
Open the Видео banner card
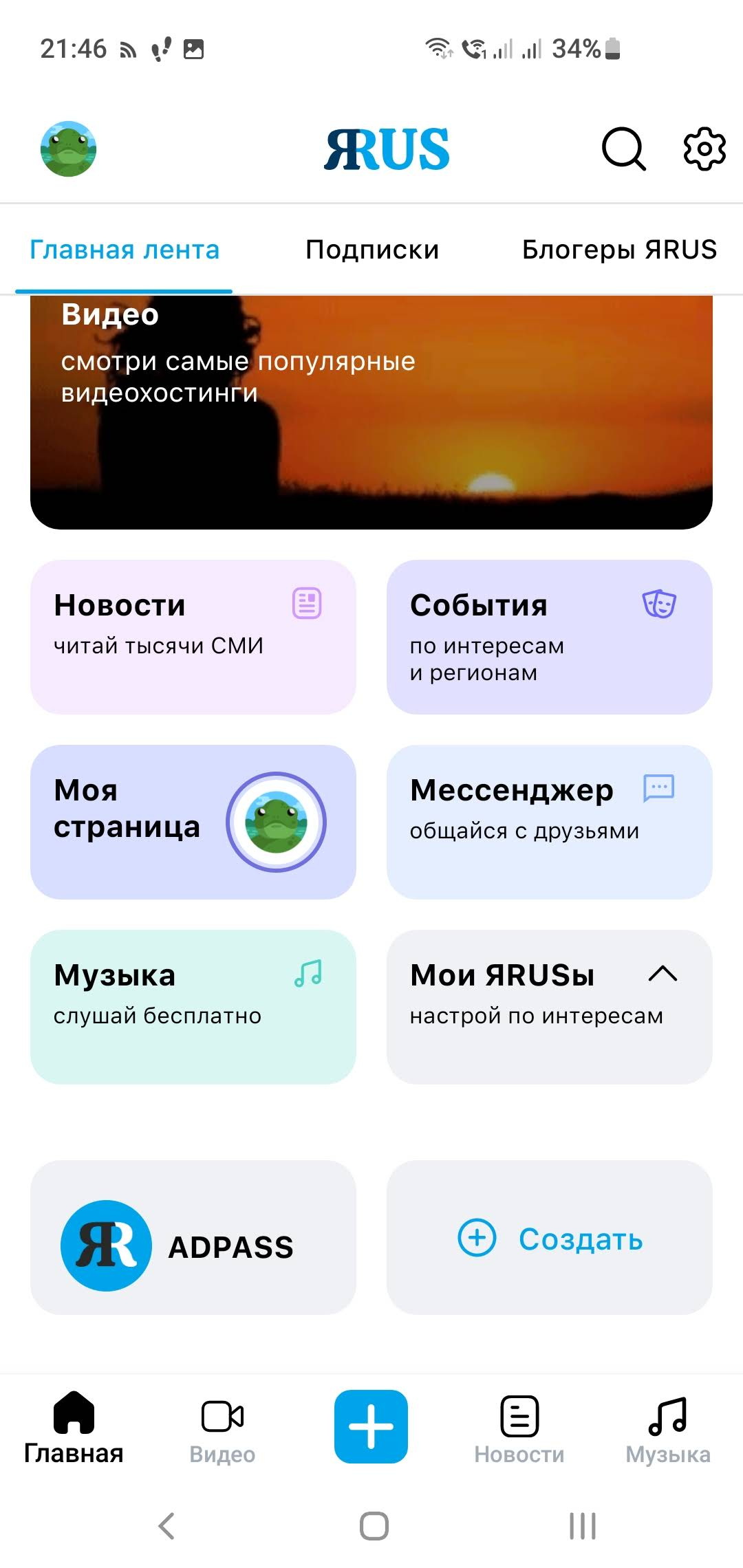pos(371,413)
